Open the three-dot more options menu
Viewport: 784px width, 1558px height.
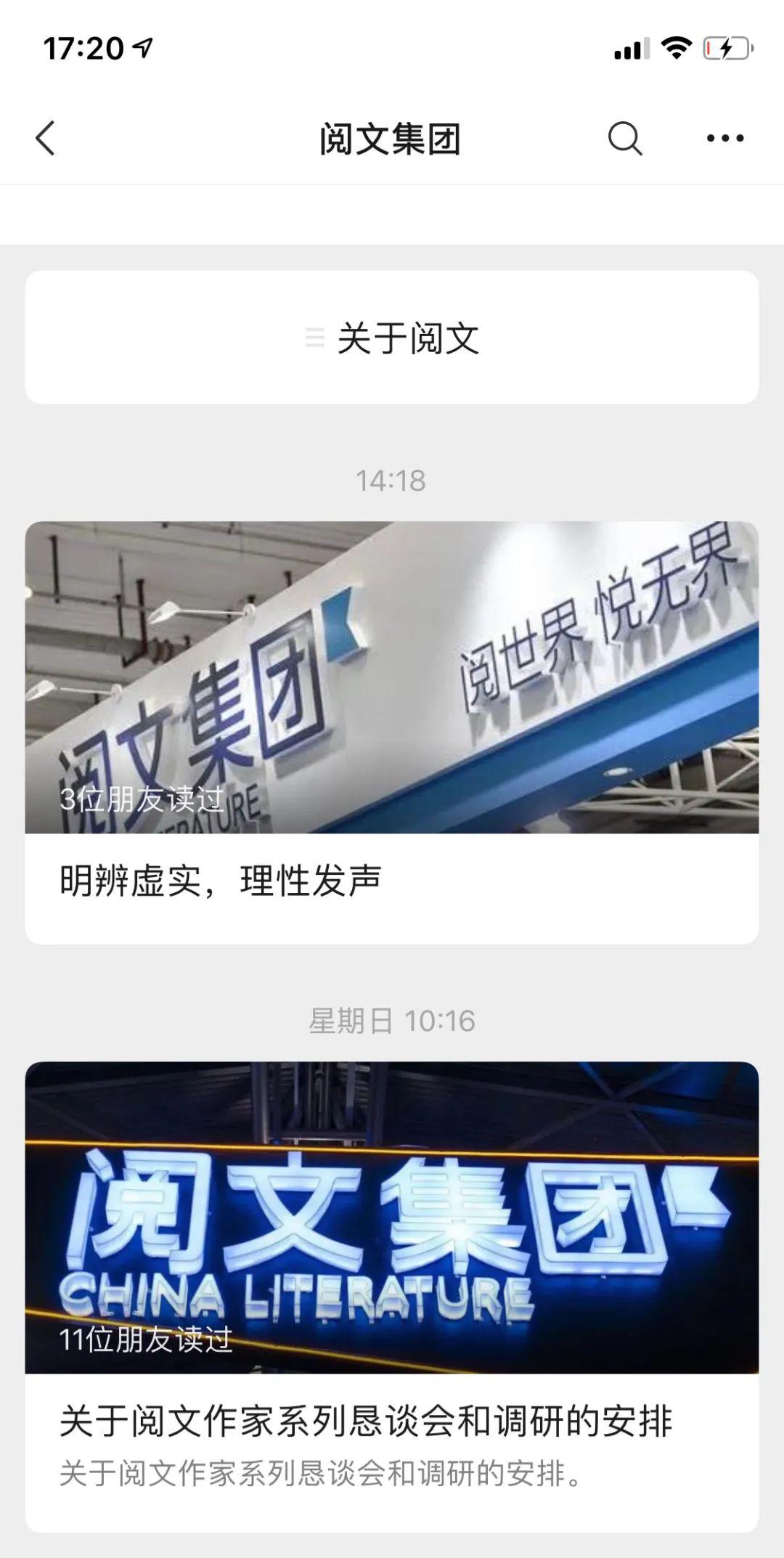pos(724,138)
